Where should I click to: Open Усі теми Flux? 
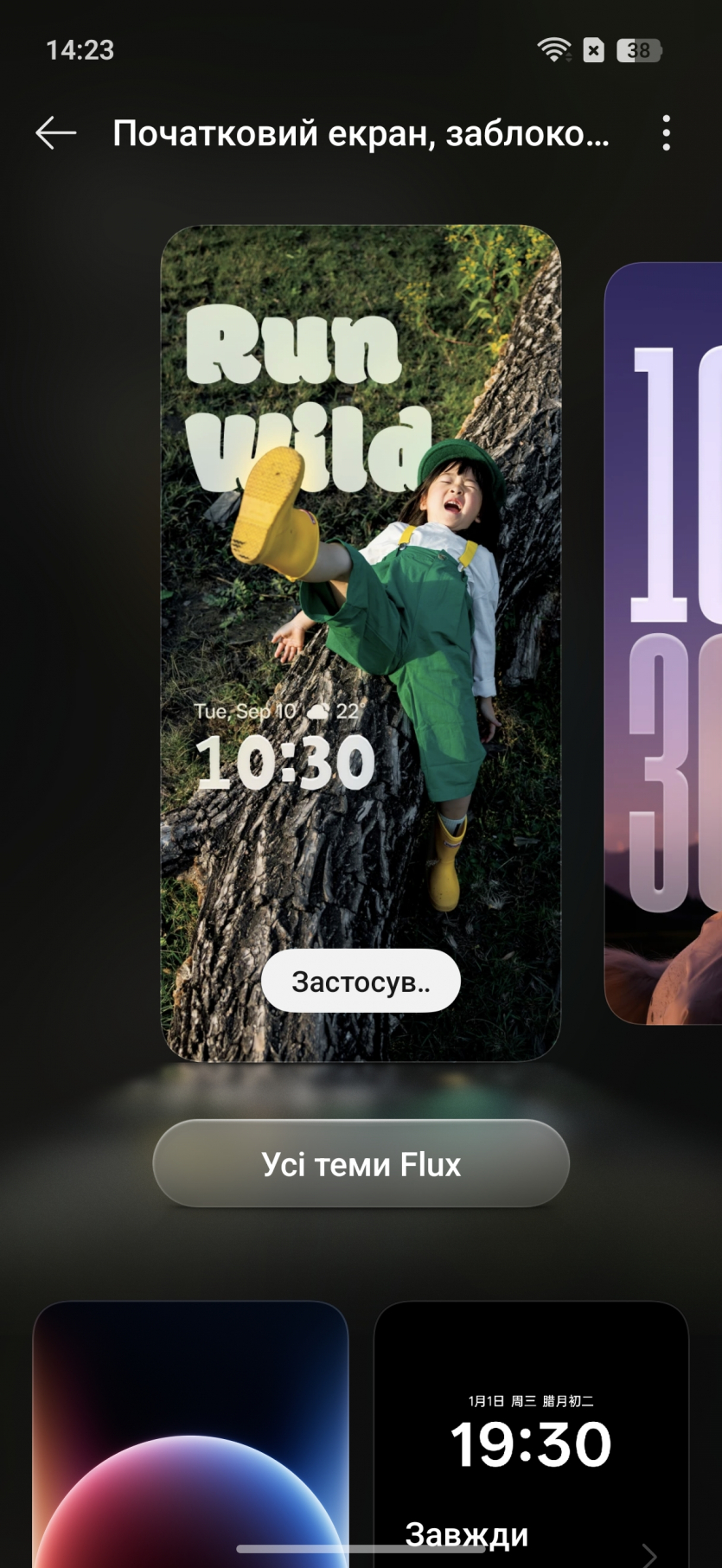click(x=361, y=1164)
